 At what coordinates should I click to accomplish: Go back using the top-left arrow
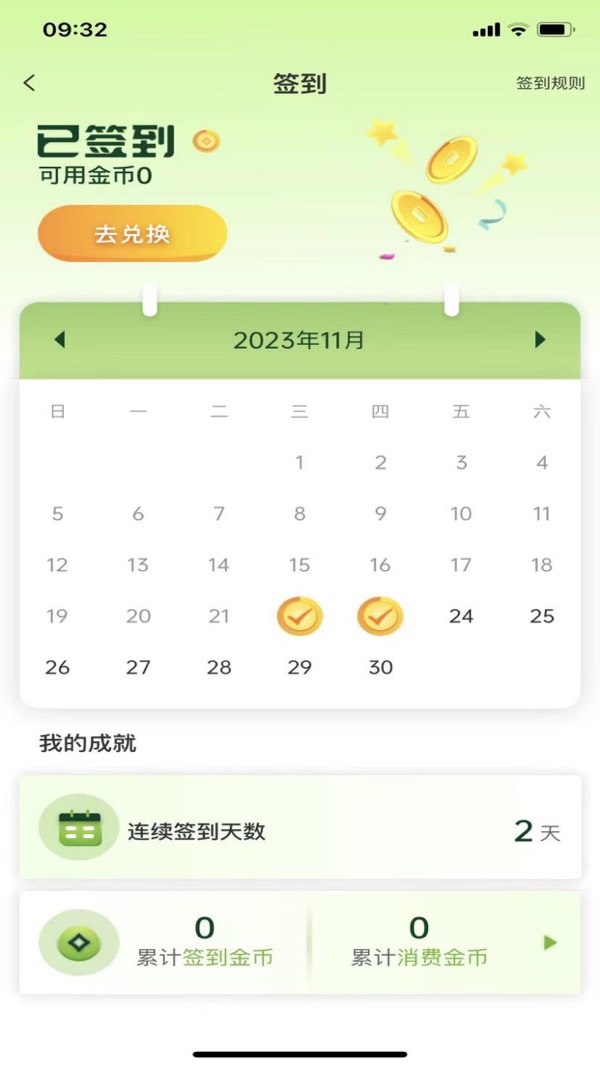pyautogui.click(x=29, y=83)
